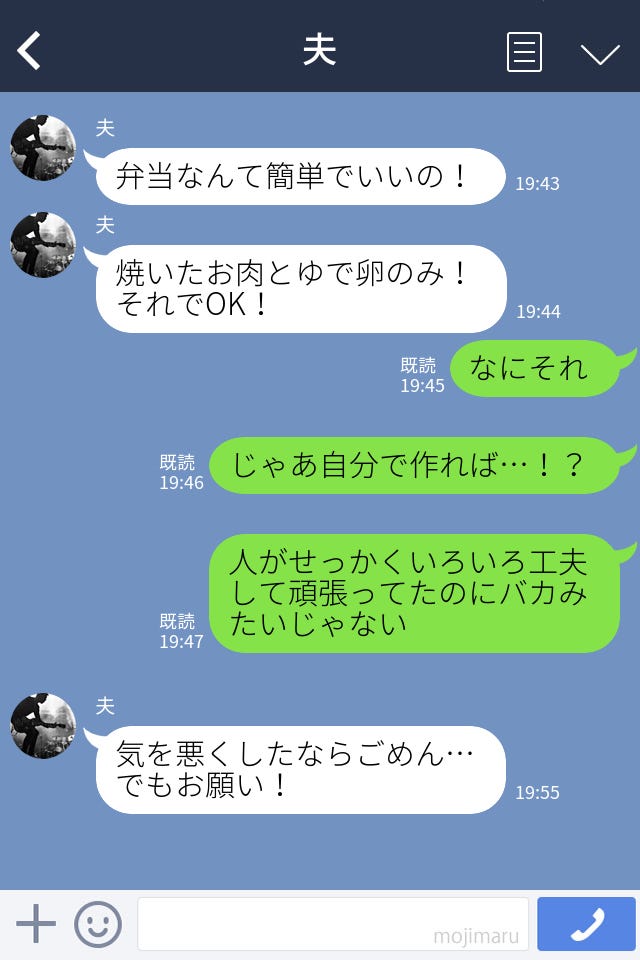Open the emoji sticker picker
640x960 pixels.
(x=98, y=924)
